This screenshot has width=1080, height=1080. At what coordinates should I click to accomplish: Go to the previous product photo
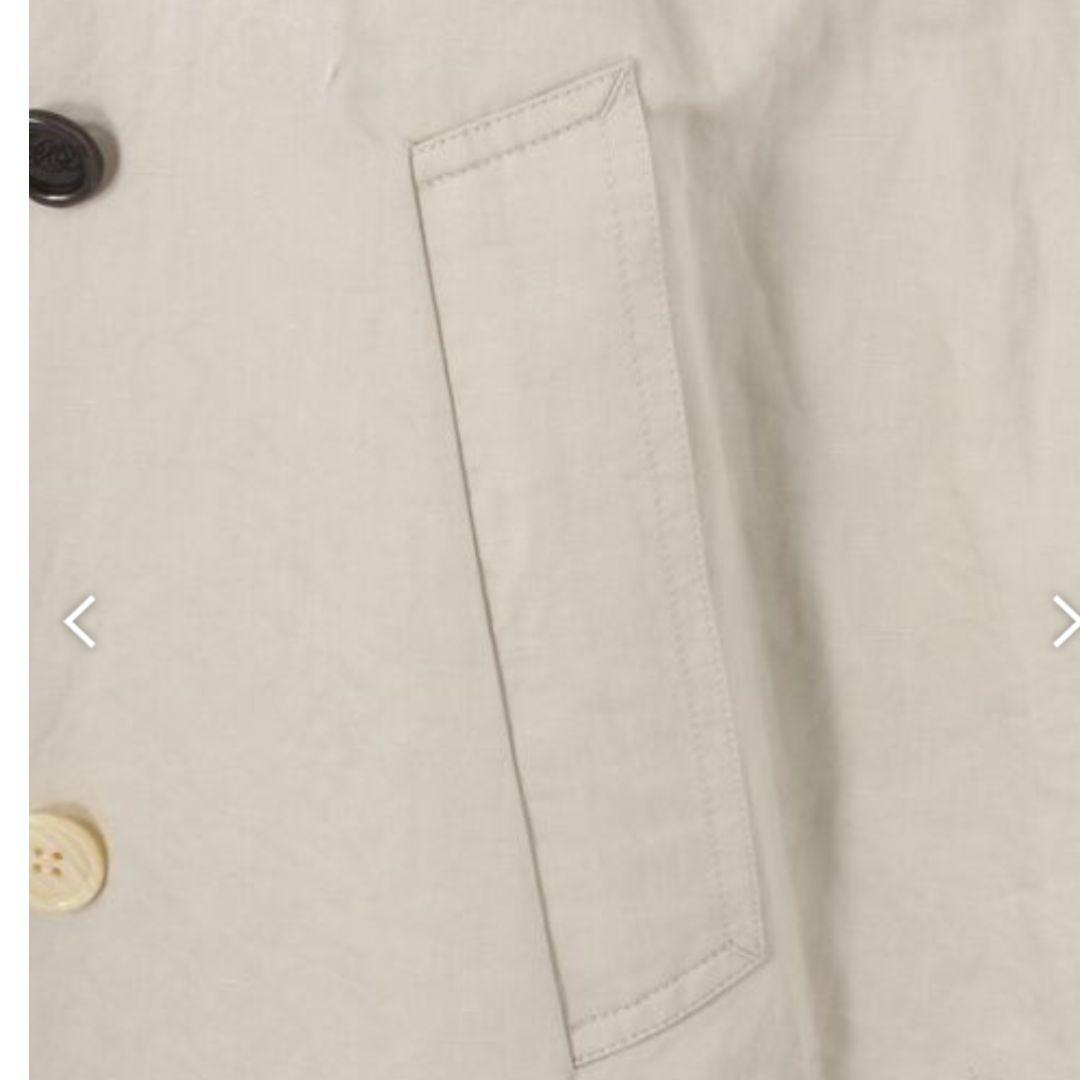[x=80, y=622]
